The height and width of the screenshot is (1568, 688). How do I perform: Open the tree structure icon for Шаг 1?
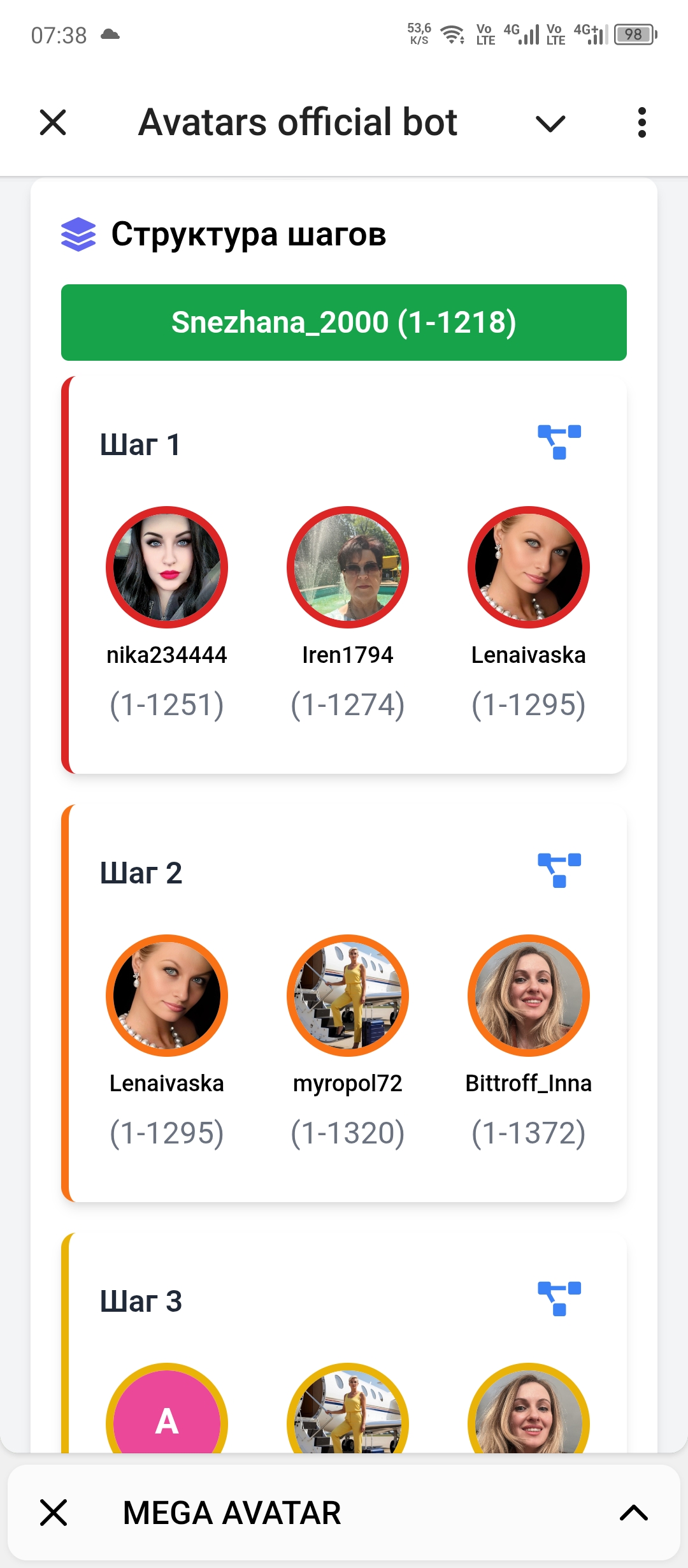click(559, 442)
